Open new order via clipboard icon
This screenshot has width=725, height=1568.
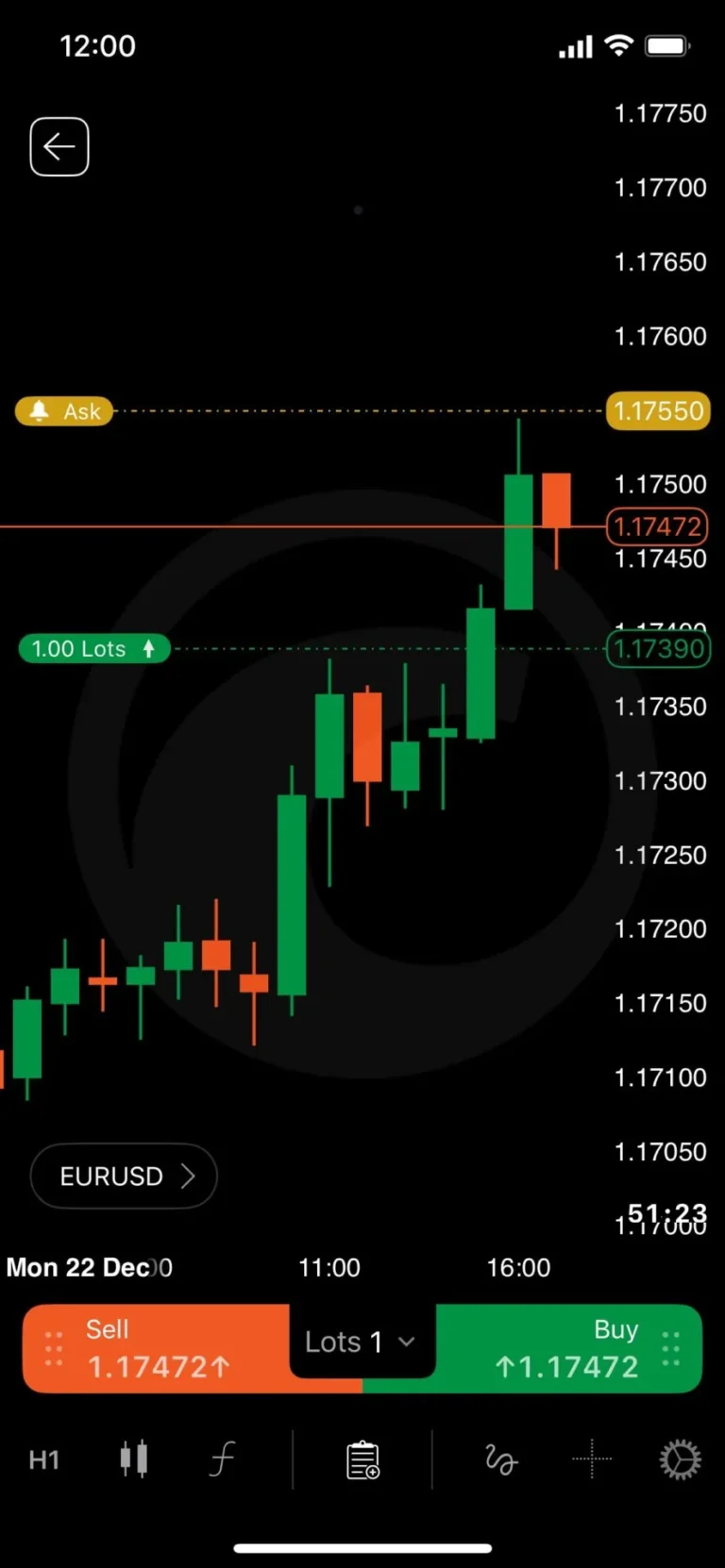tap(362, 1459)
